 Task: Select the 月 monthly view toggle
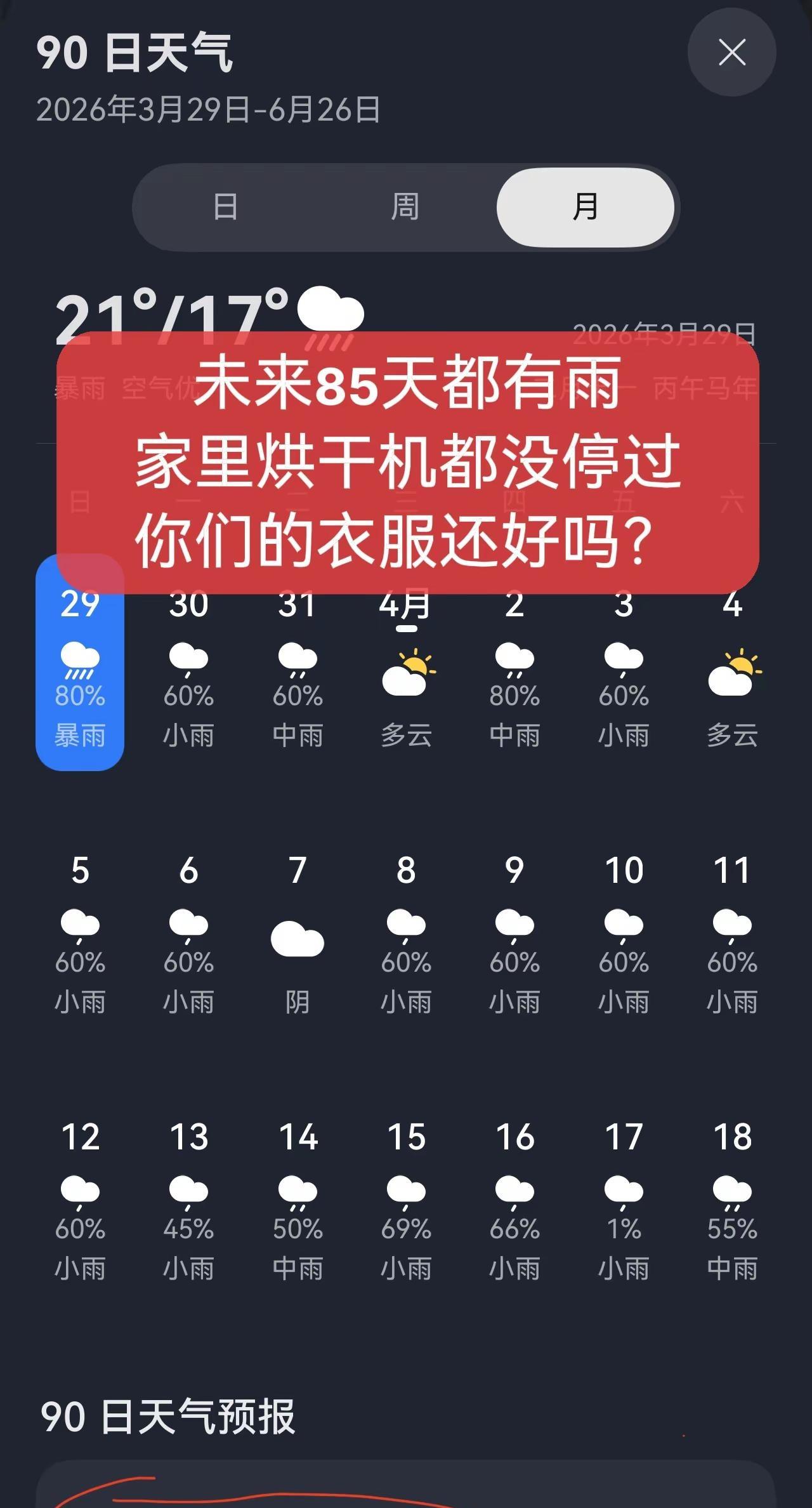pos(586,205)
